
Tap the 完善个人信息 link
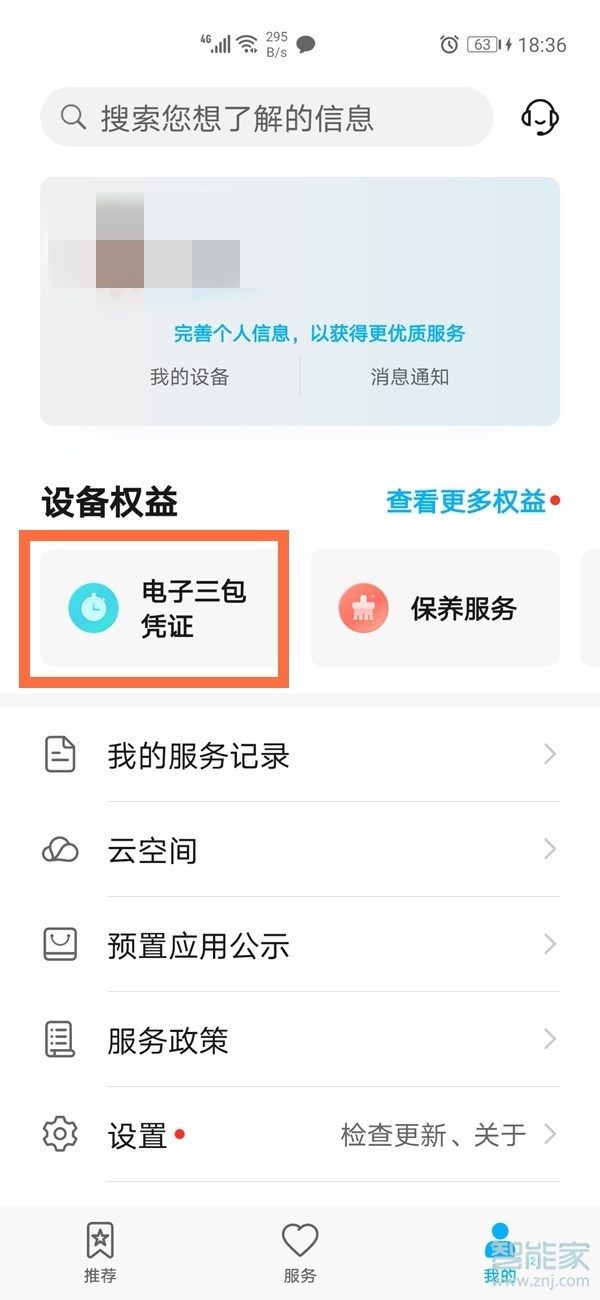pos(320,333)
